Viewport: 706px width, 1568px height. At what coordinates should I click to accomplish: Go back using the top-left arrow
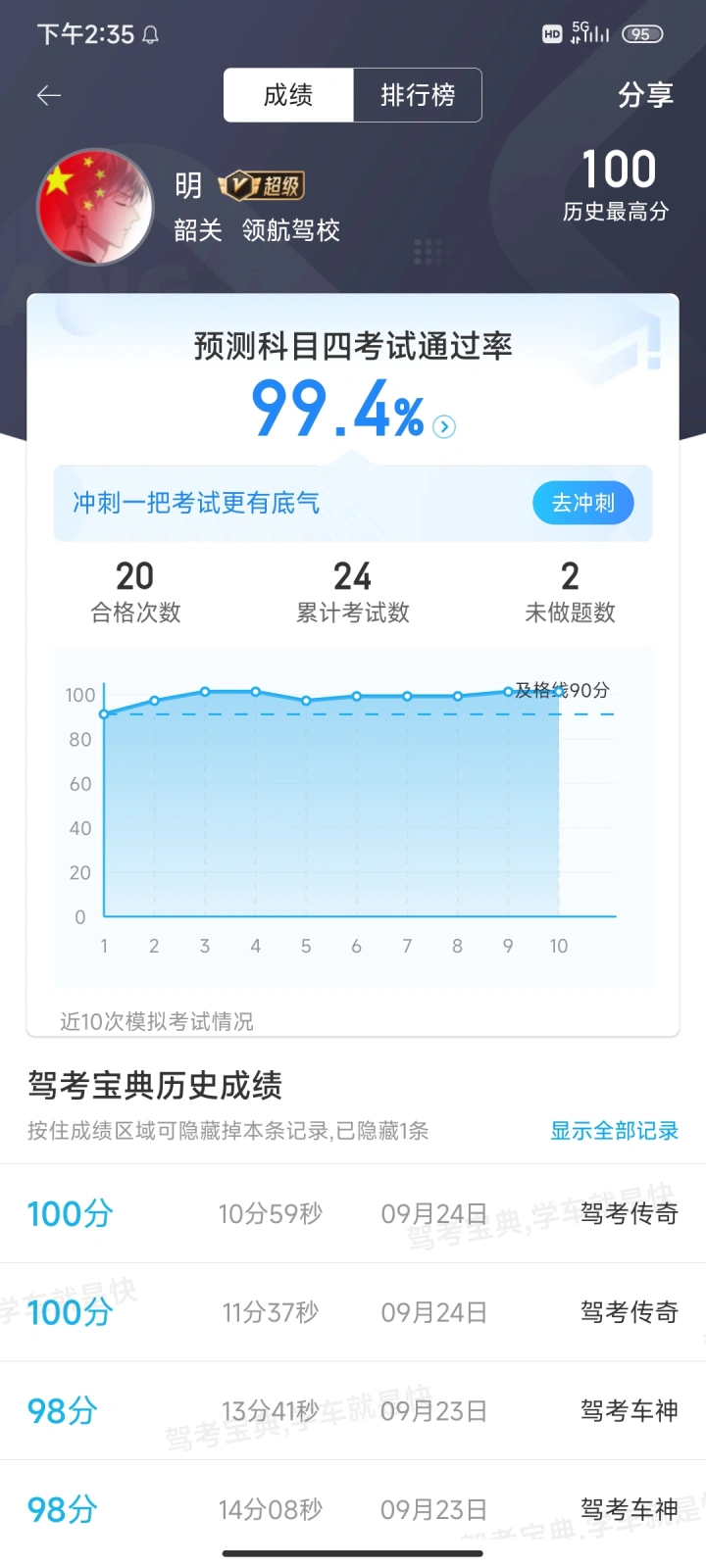click(49, 95)
